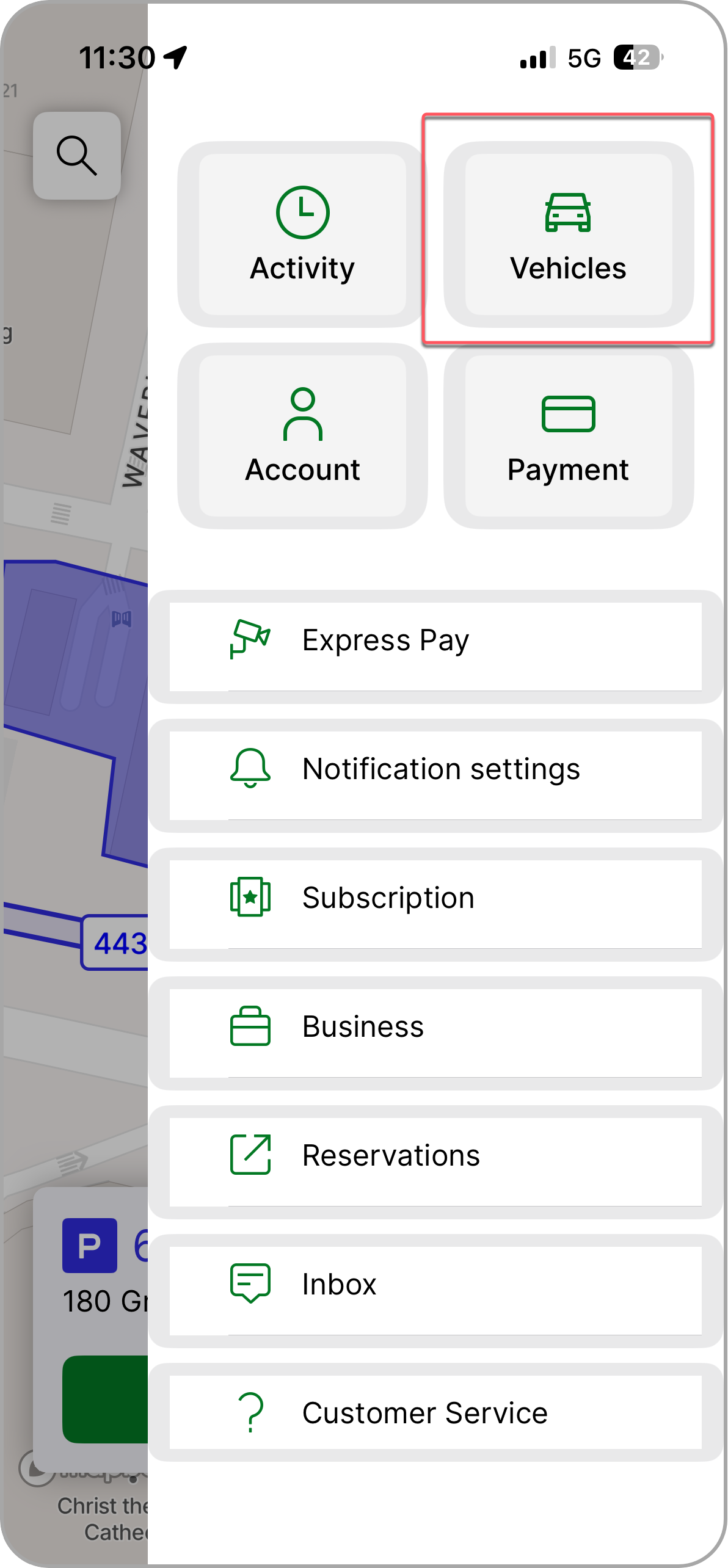Tap the map search magnifier icon

77,156
